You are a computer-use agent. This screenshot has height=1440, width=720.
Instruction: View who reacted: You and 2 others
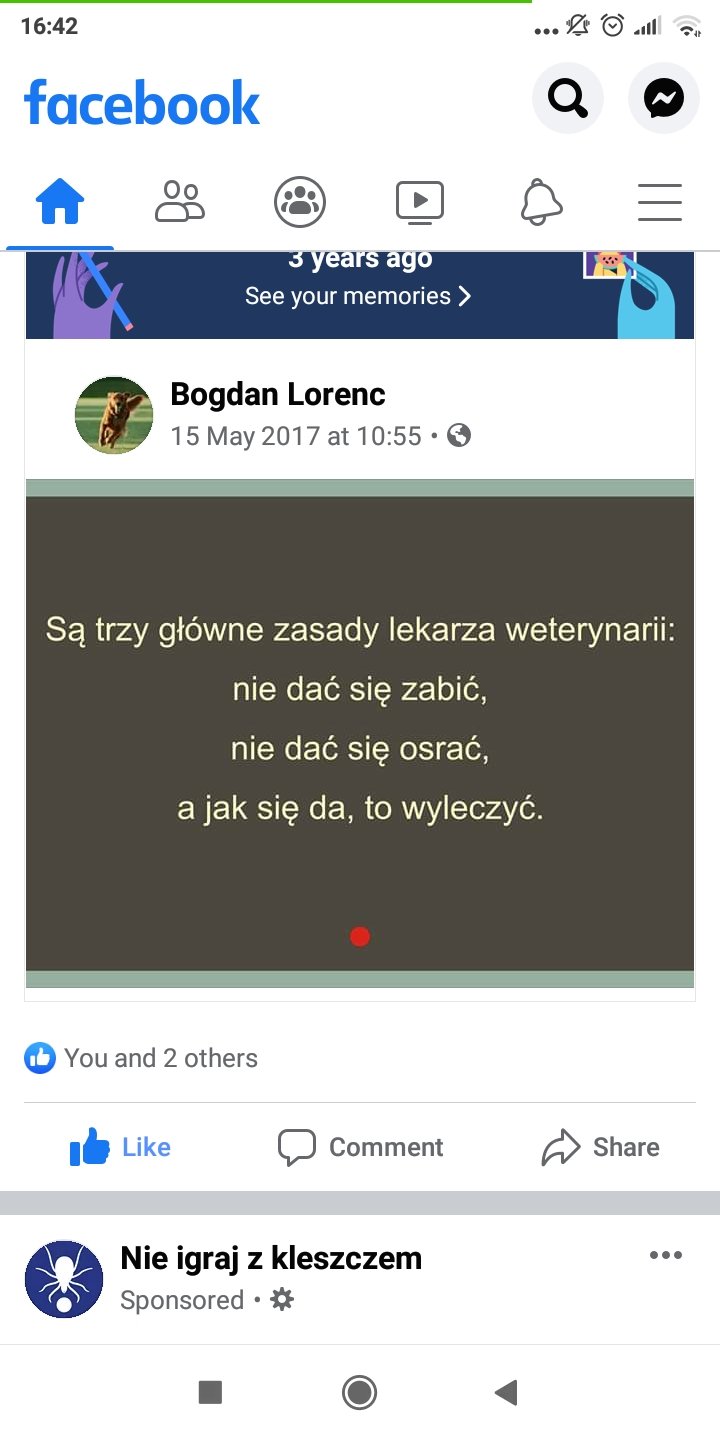[160, 1058]
